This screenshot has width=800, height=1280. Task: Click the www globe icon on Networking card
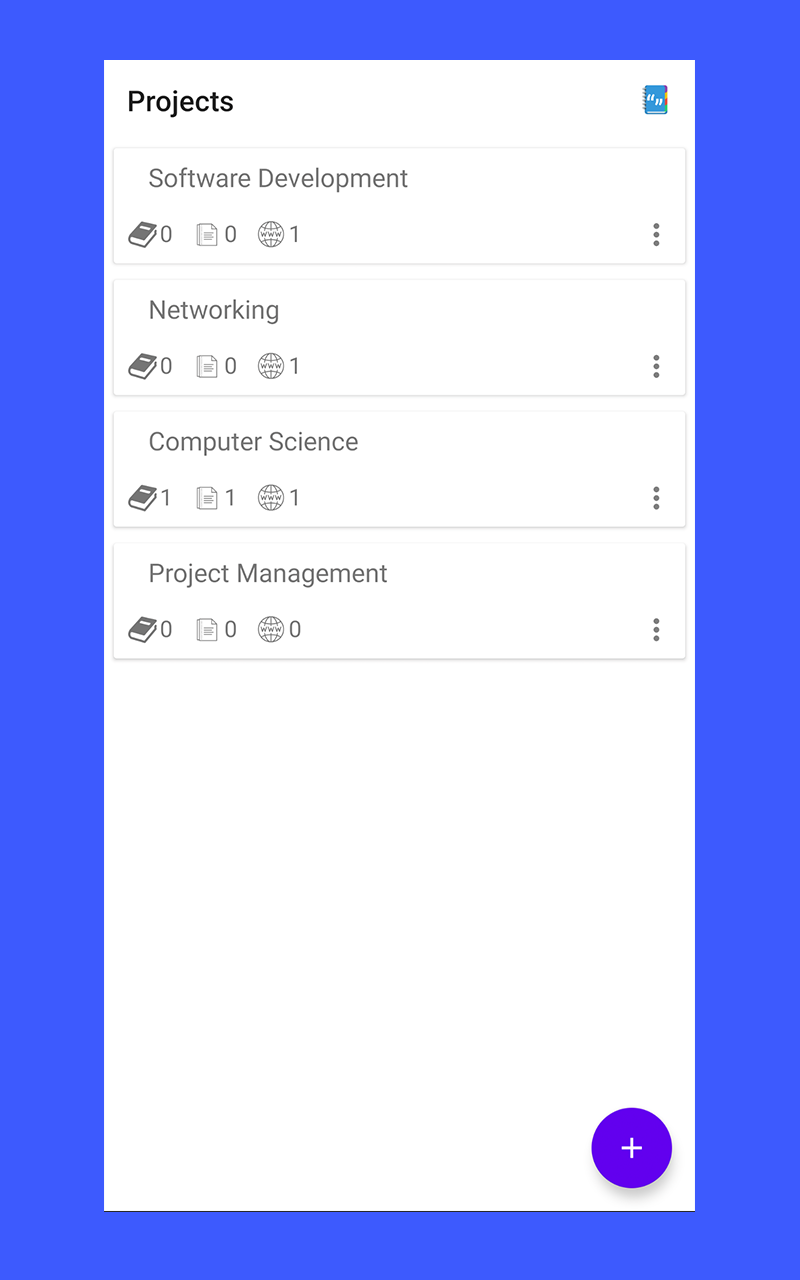[270, 366]
